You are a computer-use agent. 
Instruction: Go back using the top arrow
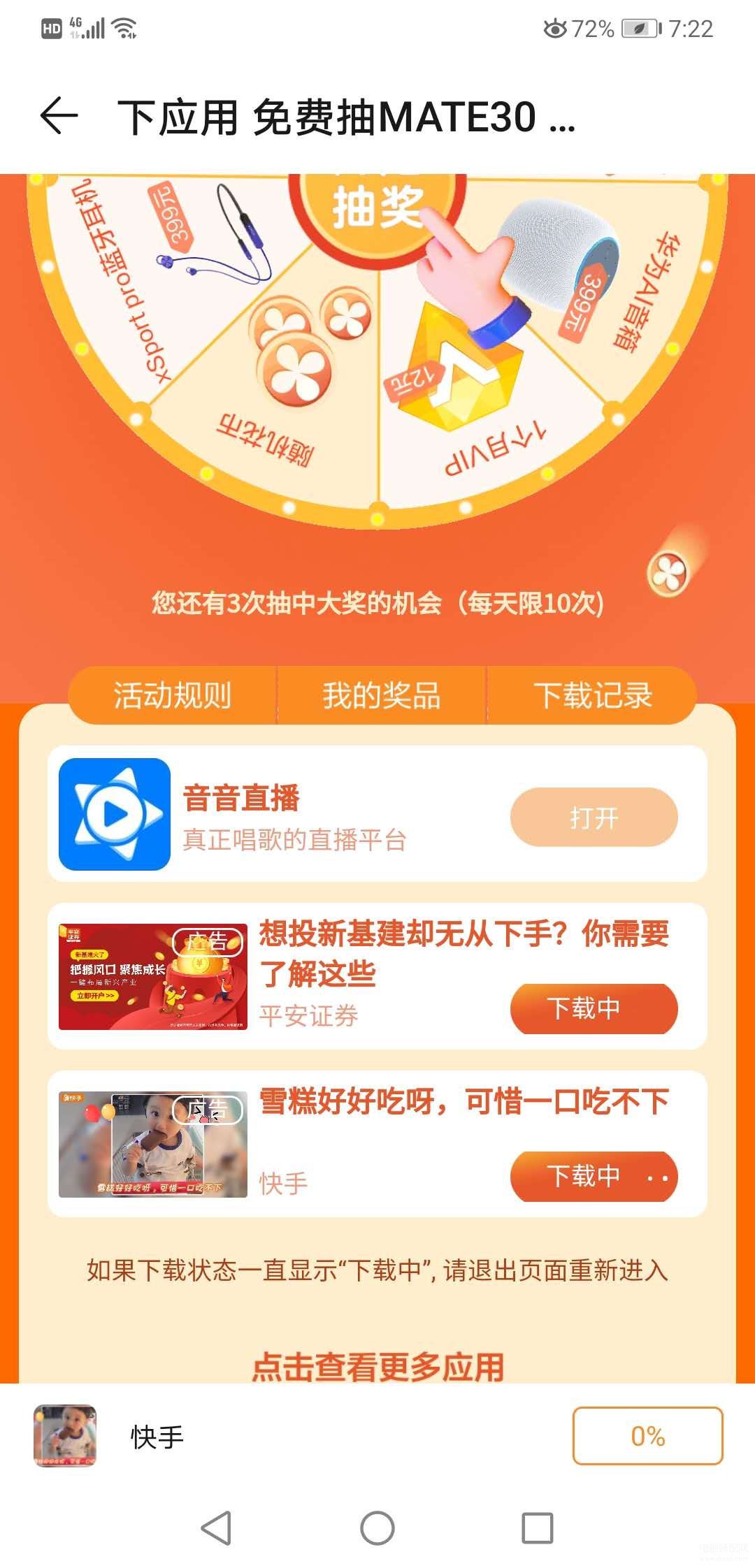pos(59,115)
